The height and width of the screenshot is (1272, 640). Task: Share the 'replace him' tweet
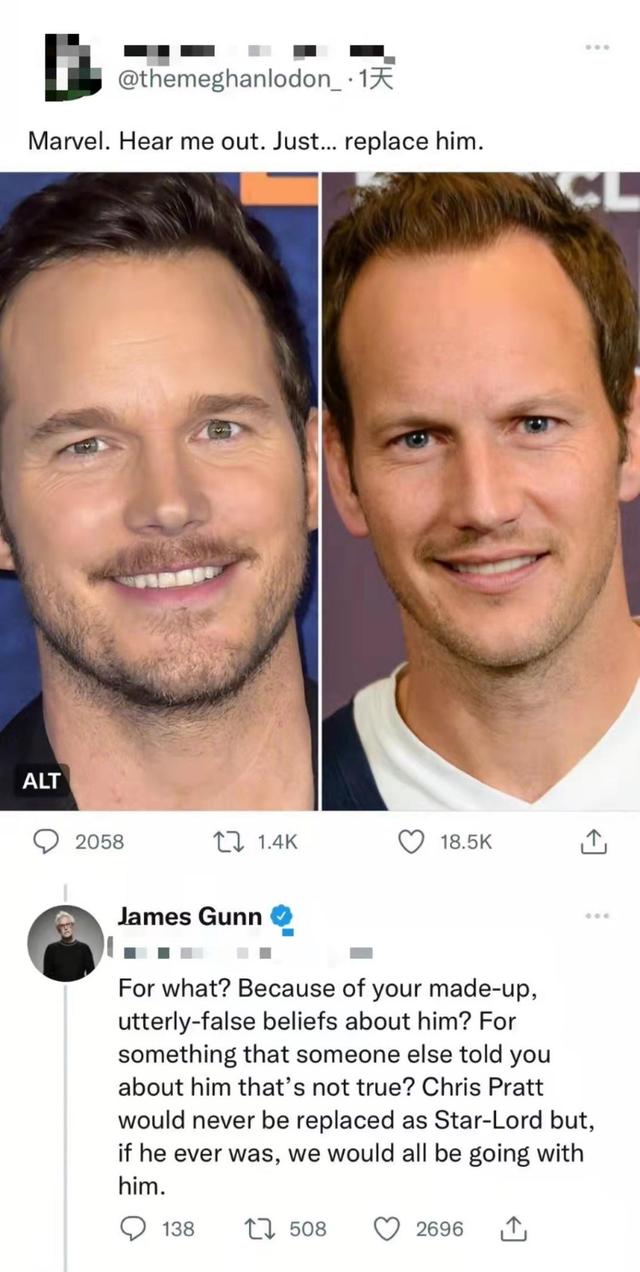pos(594,842)
